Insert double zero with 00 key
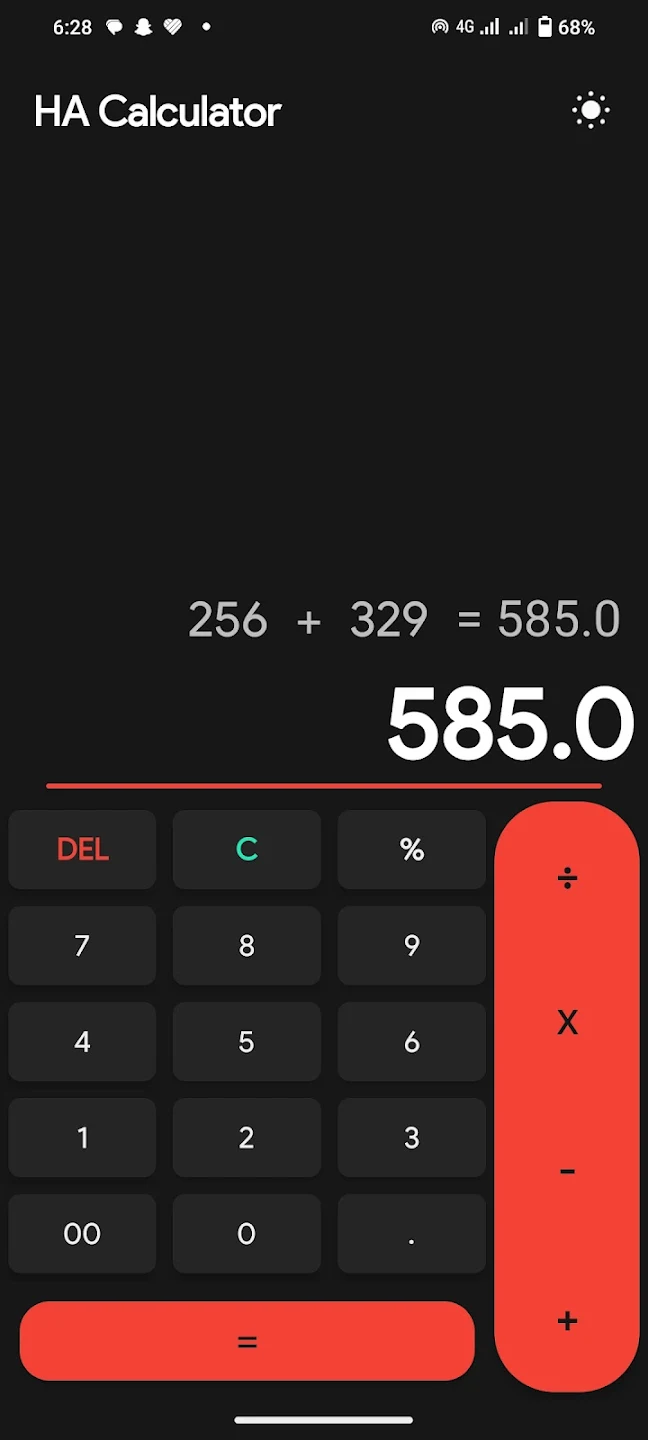 pos(82,1234)
